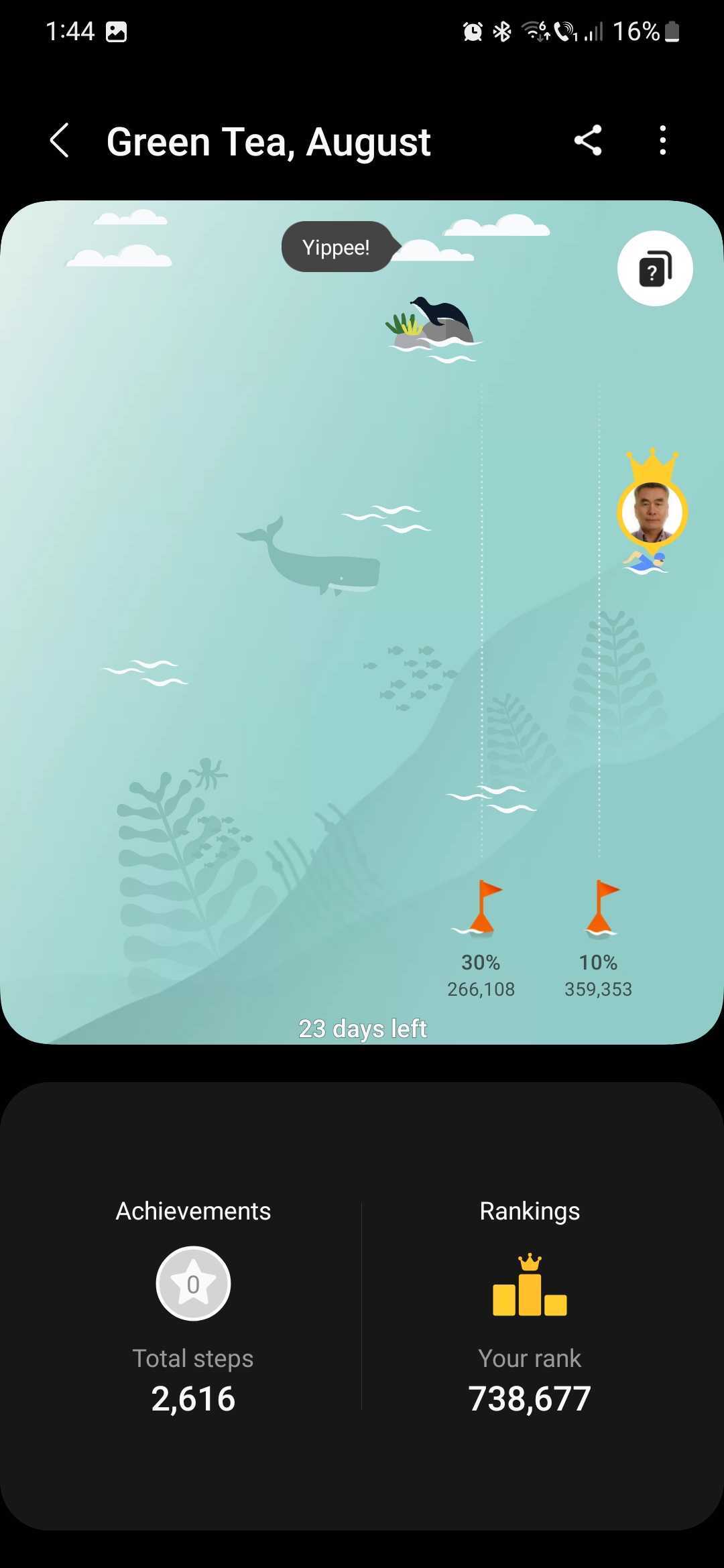Screen dimensions: 724x1568
Task: Go back from Green Tea challenge
Action: pos(60,141)
